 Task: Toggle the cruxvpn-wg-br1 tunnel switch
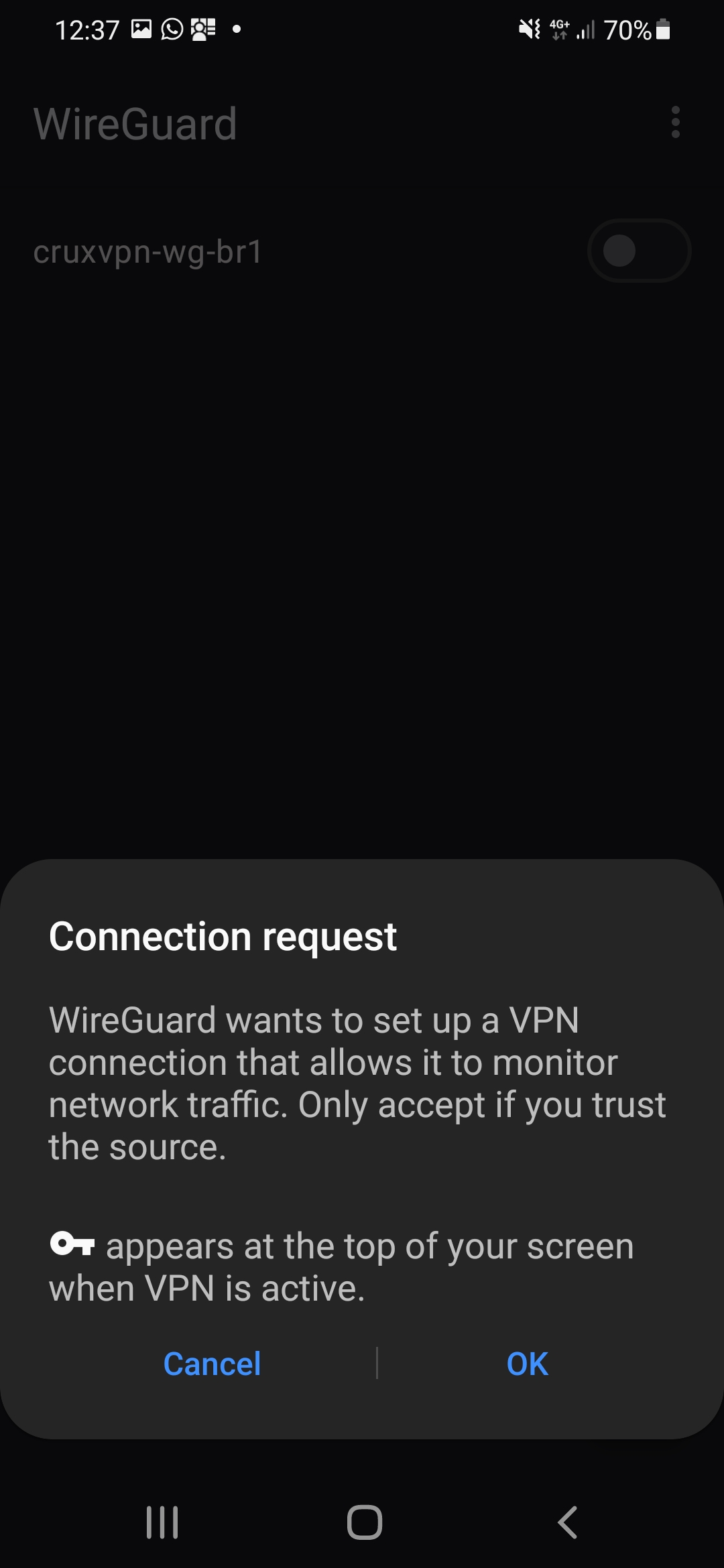tap(638, 251)
